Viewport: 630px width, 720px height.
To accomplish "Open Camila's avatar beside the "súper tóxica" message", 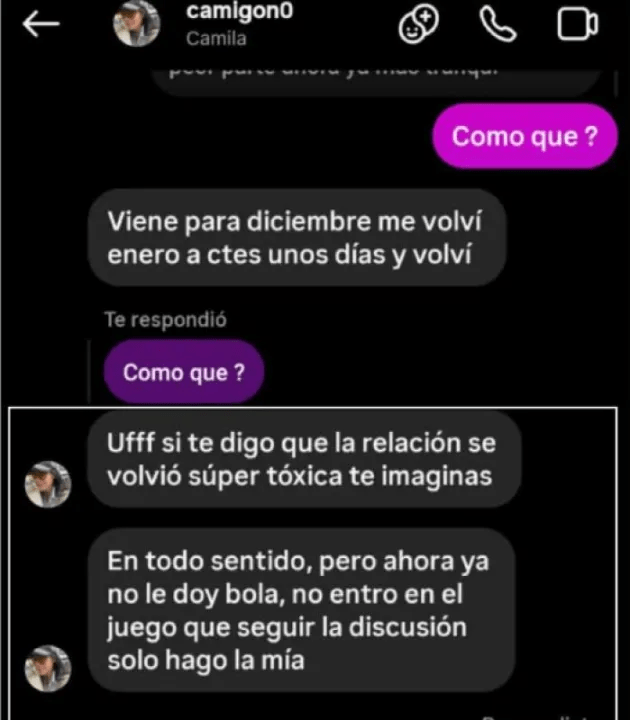I will pyautogui.click(x=48, y=484).
